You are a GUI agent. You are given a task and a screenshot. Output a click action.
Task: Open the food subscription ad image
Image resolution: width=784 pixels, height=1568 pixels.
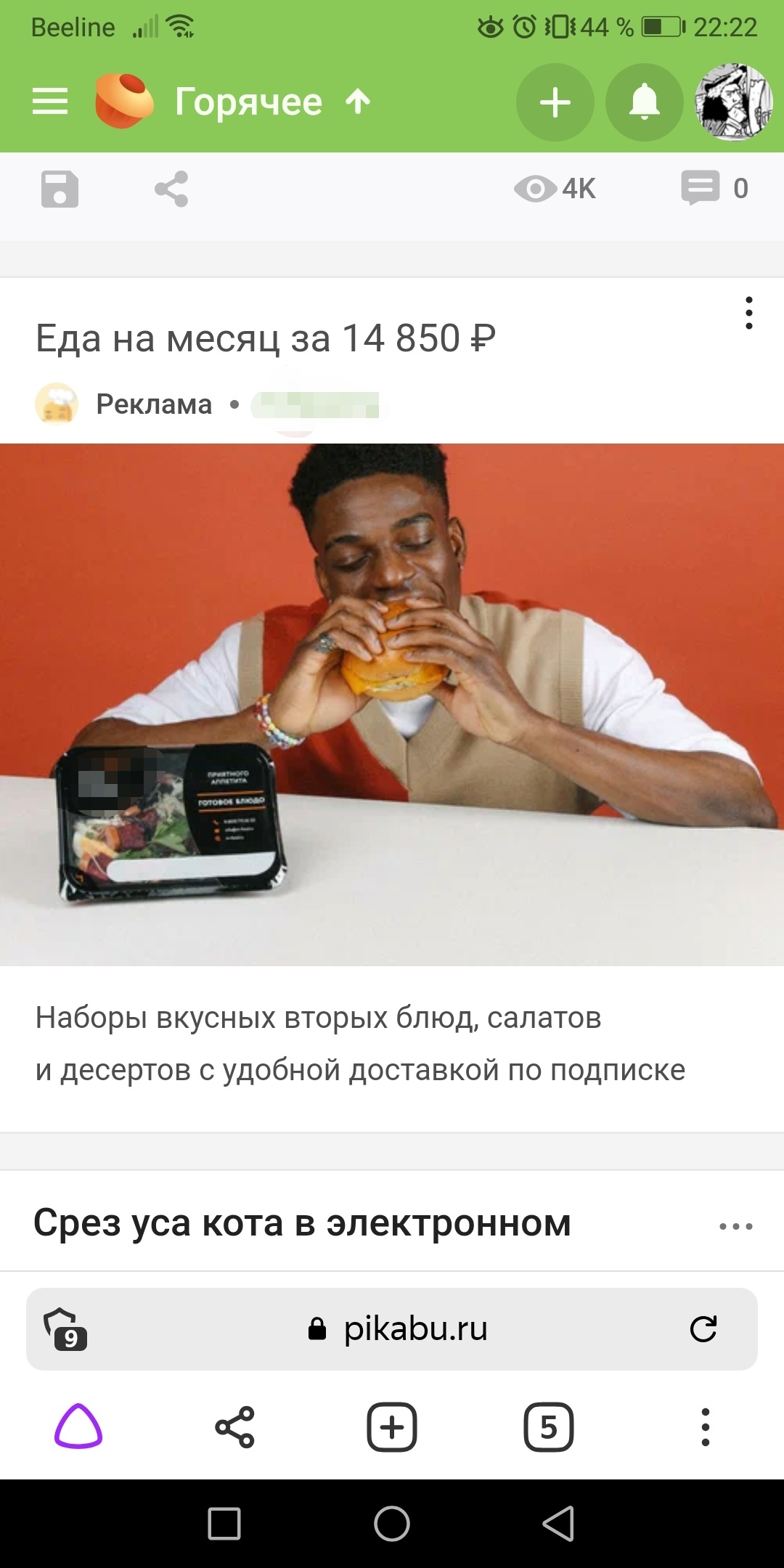392,704
